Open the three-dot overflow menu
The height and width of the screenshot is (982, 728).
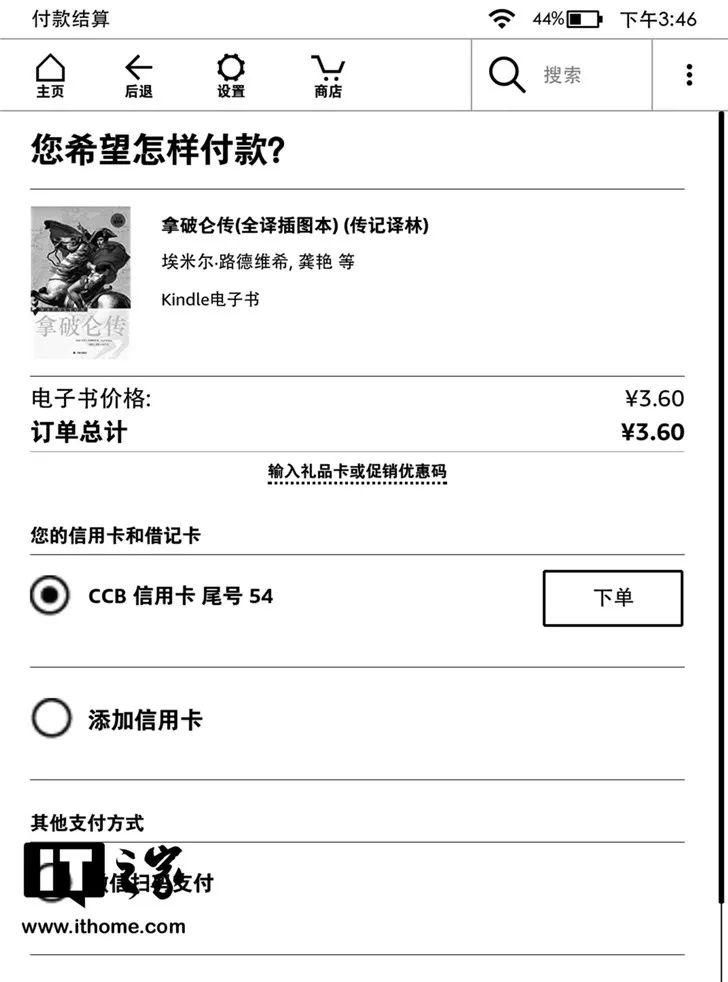689,75
